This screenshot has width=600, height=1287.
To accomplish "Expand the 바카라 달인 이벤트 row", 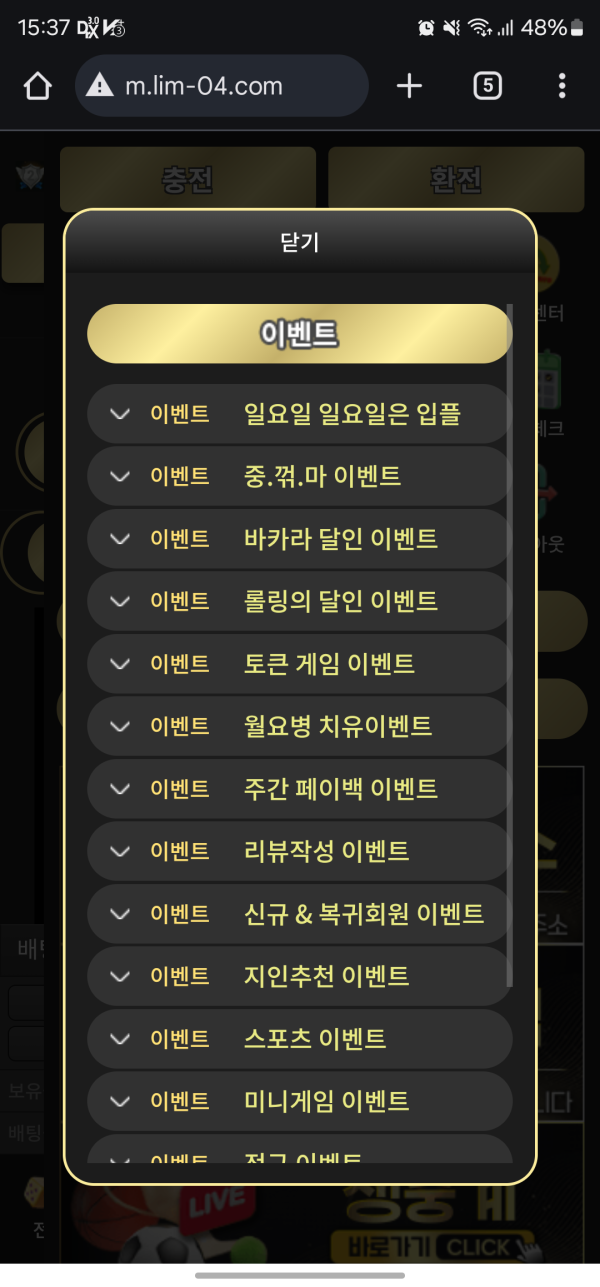I will (300, 539).
